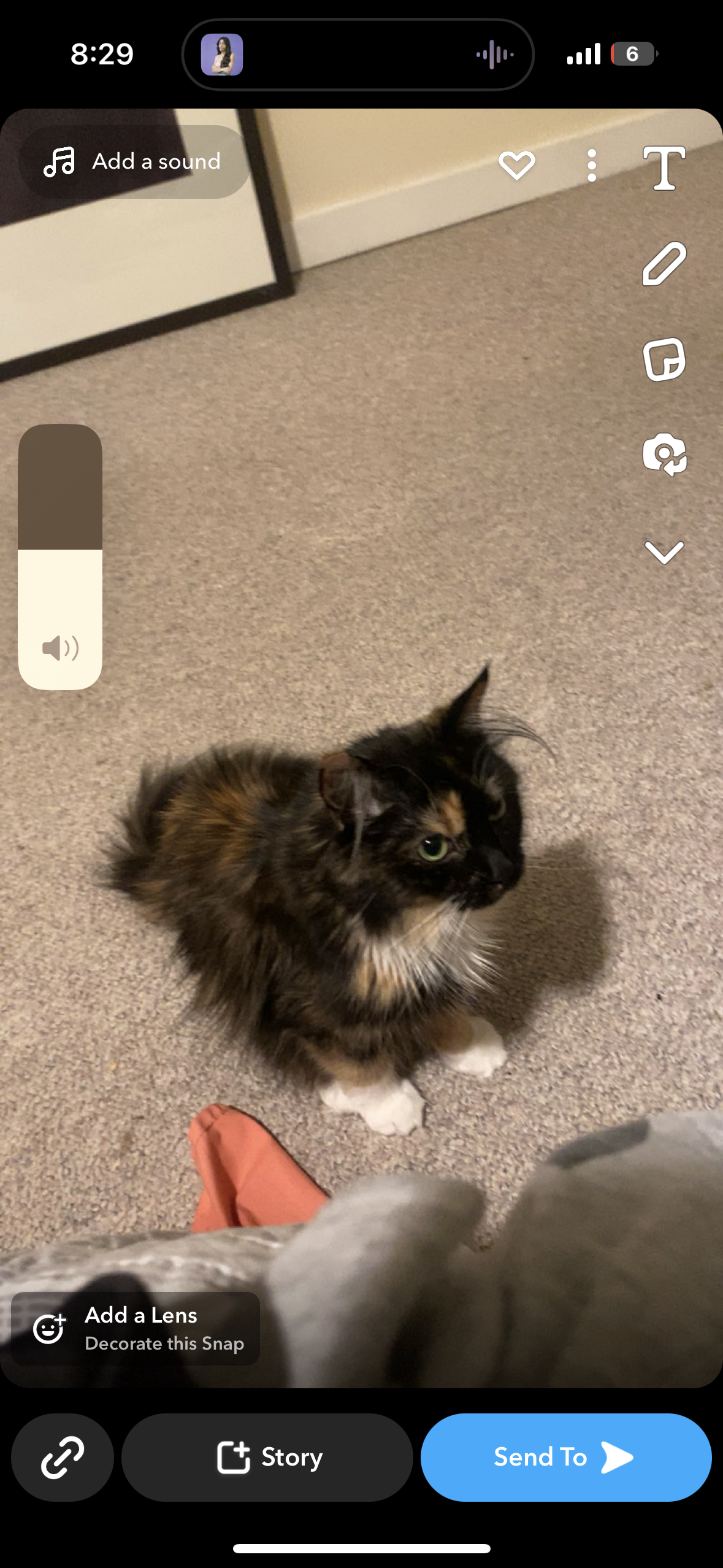
Task: Save snap with the heart icon
Action: click(x=516, y=165)
